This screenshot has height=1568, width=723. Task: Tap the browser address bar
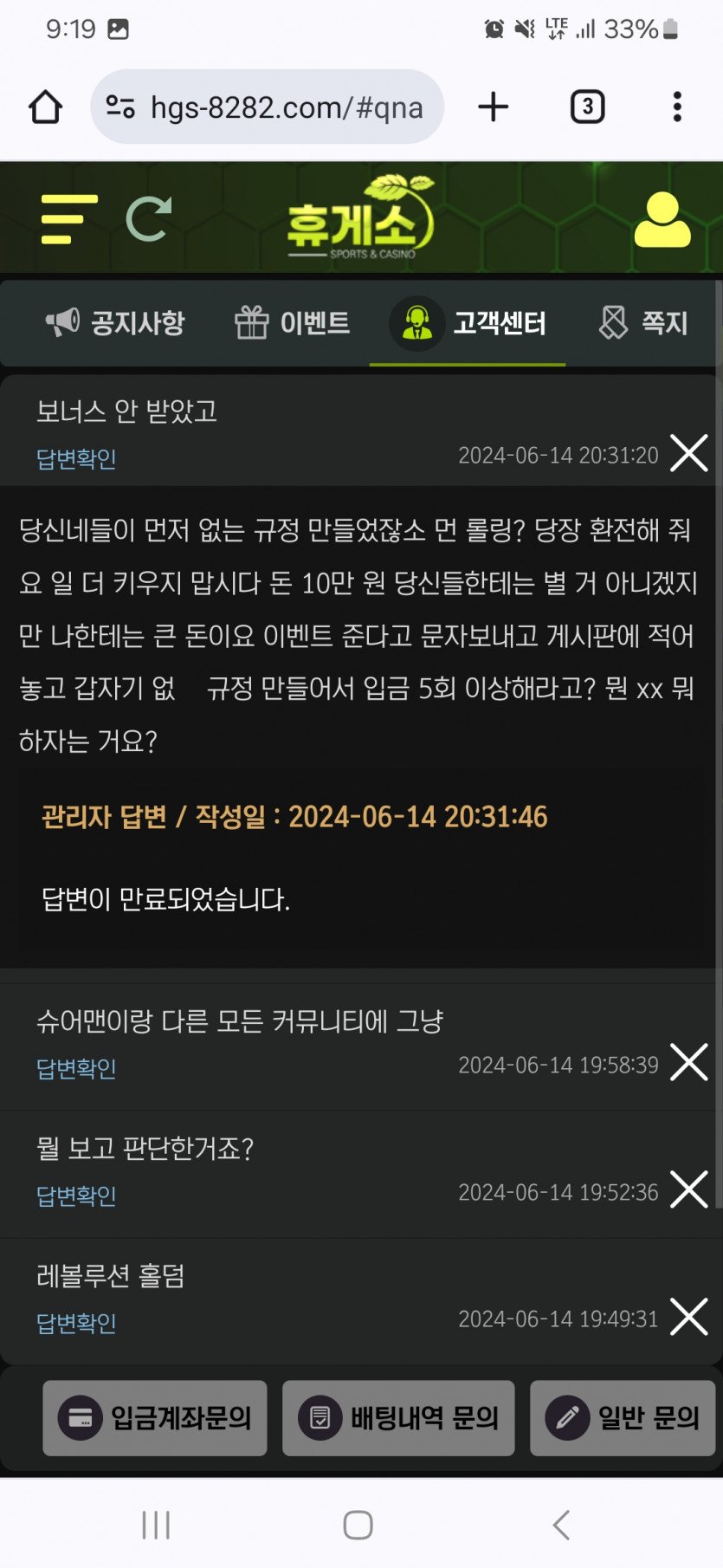click(x=268, y=107)
